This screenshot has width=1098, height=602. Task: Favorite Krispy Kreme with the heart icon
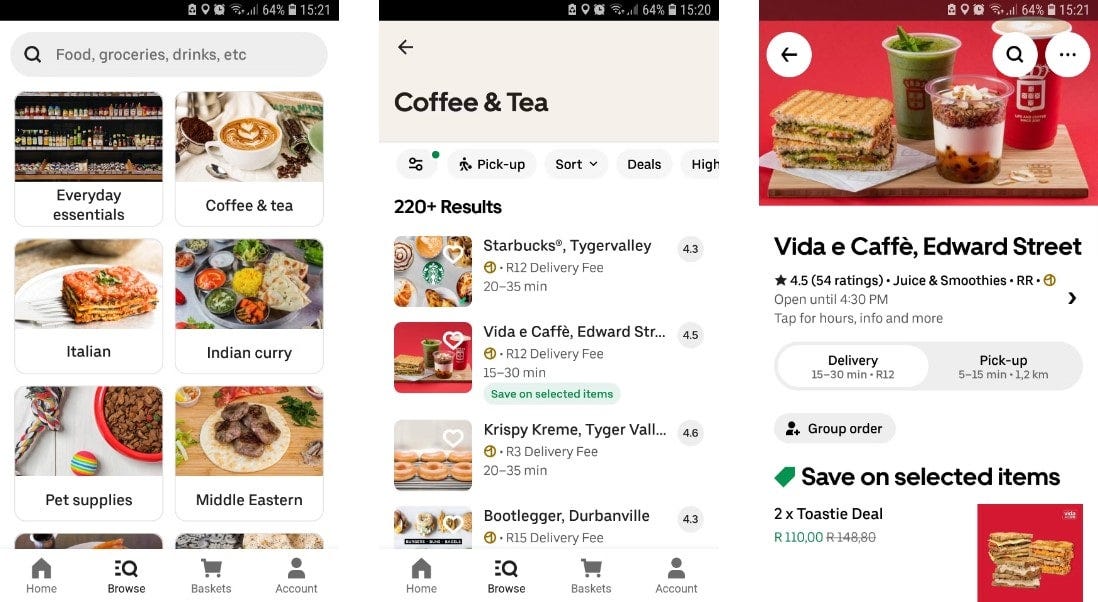[453, 438]
